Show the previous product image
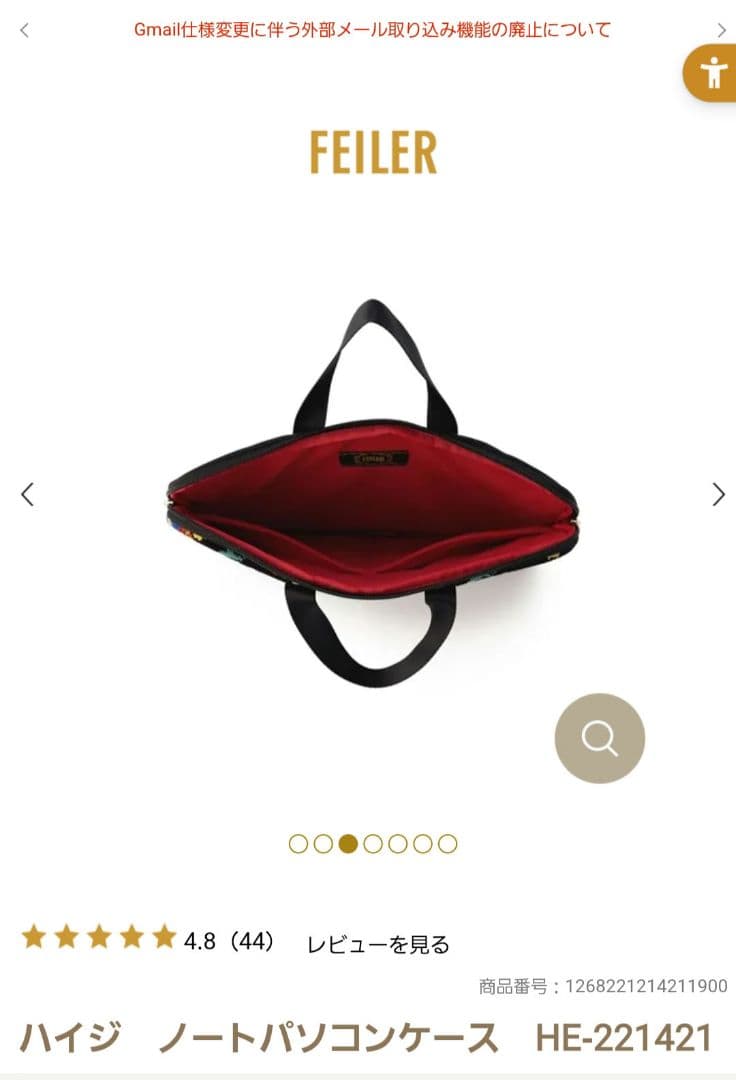736x1080 pixels. 28,494
